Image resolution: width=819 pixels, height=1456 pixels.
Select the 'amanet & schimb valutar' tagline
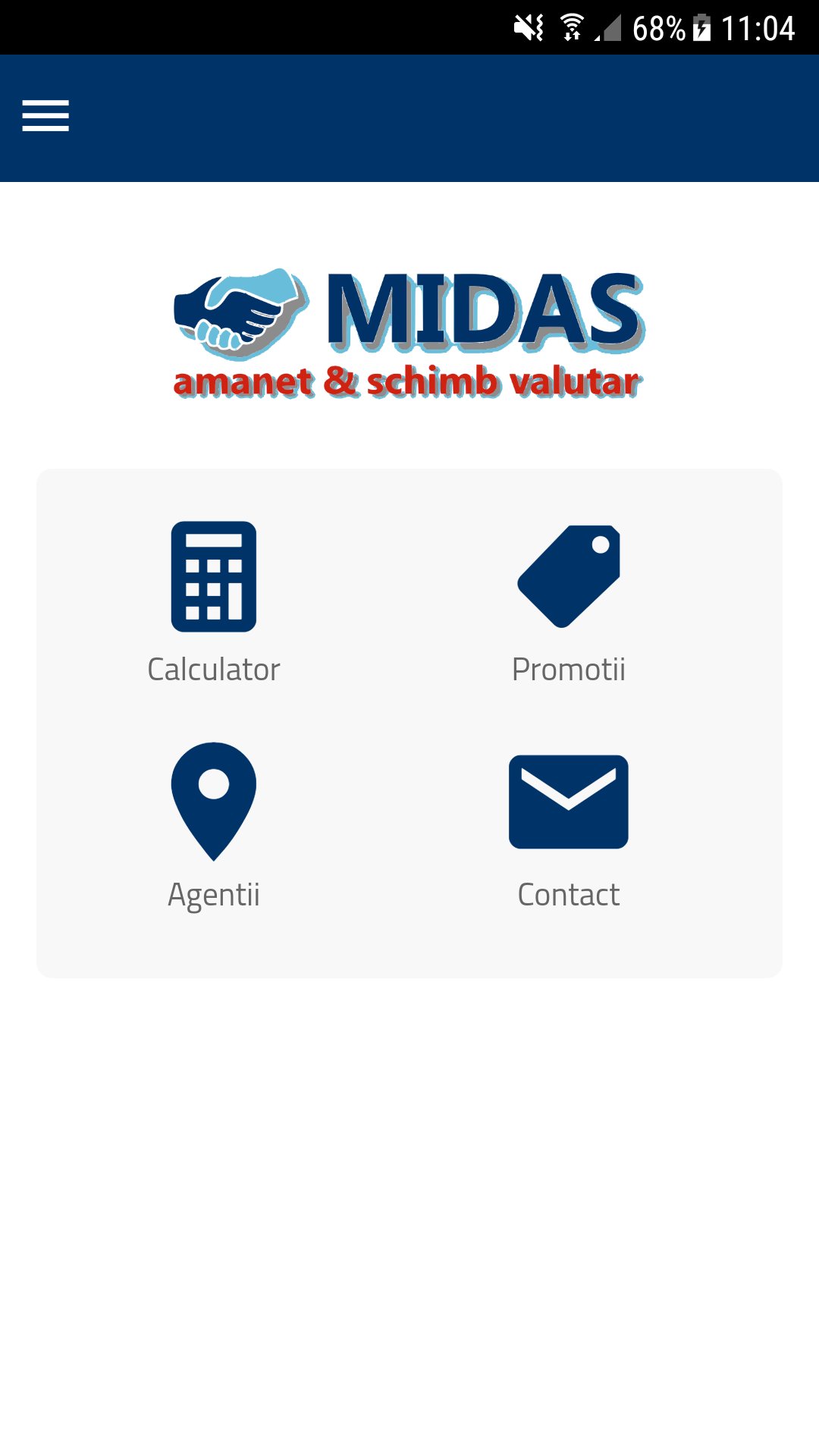click(406, 381)
